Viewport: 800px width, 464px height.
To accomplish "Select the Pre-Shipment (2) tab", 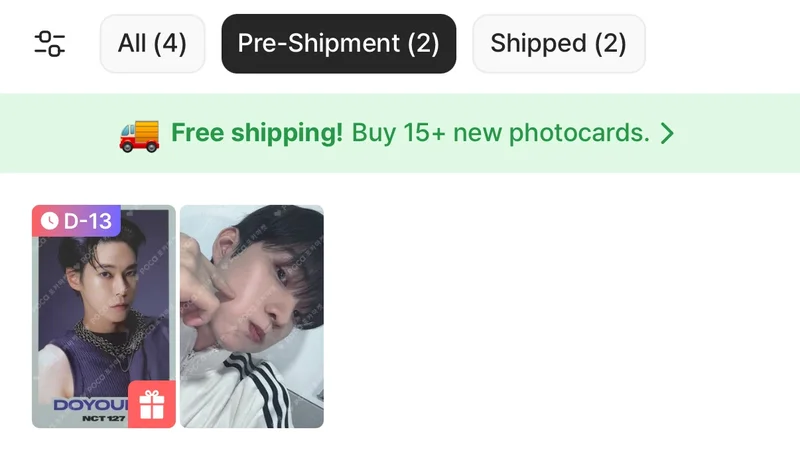I will [x=338, y=44].
